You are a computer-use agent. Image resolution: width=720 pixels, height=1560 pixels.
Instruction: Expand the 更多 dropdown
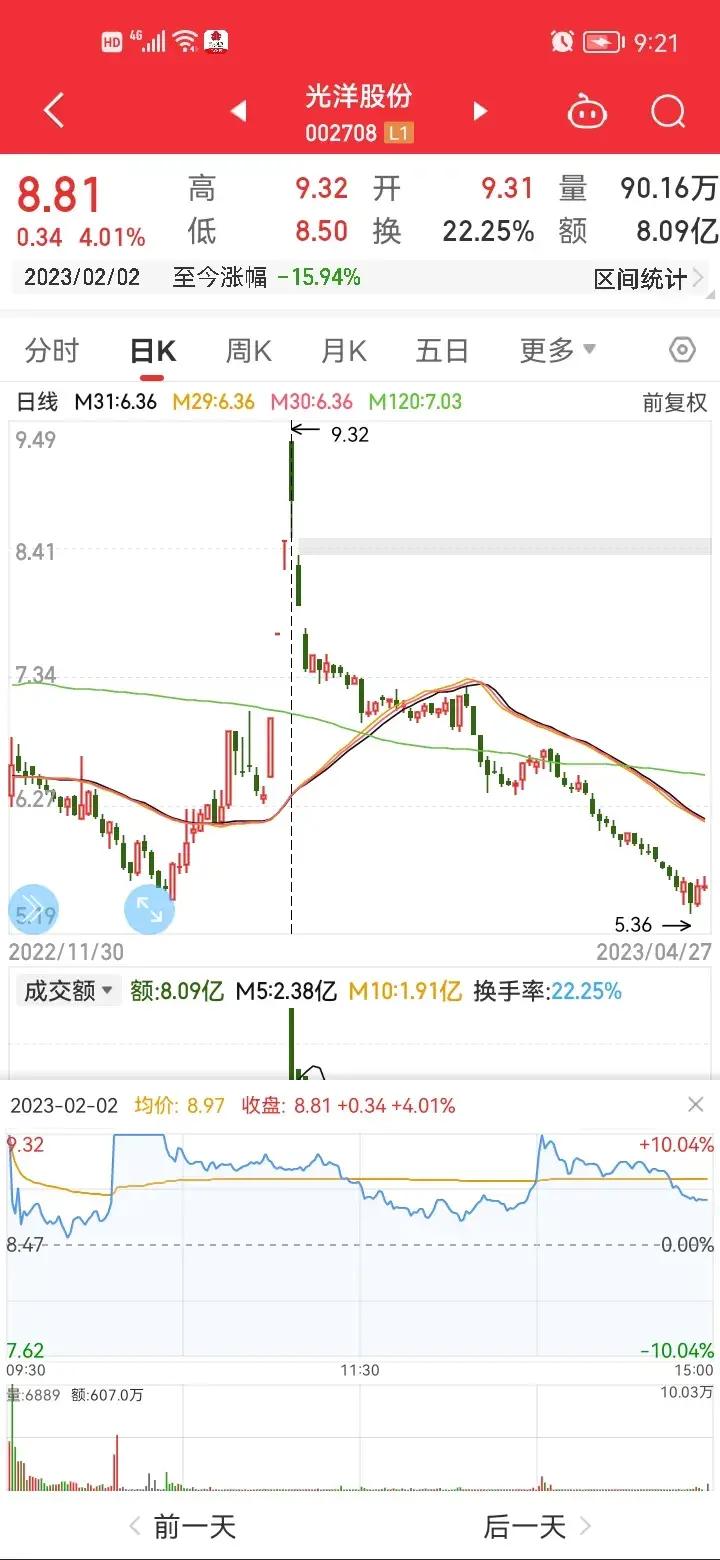(x=557, y=351)
